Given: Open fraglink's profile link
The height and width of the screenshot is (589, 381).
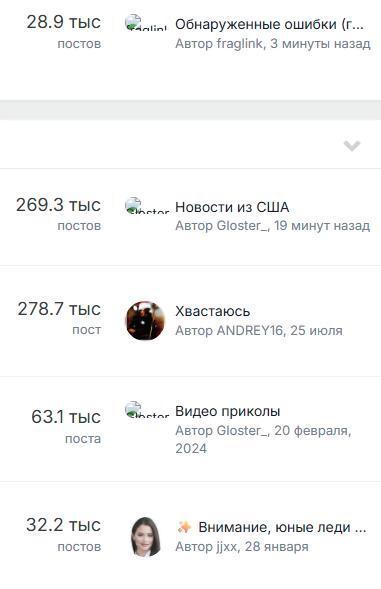Looking at the screenshot, I should pos(240,44).
